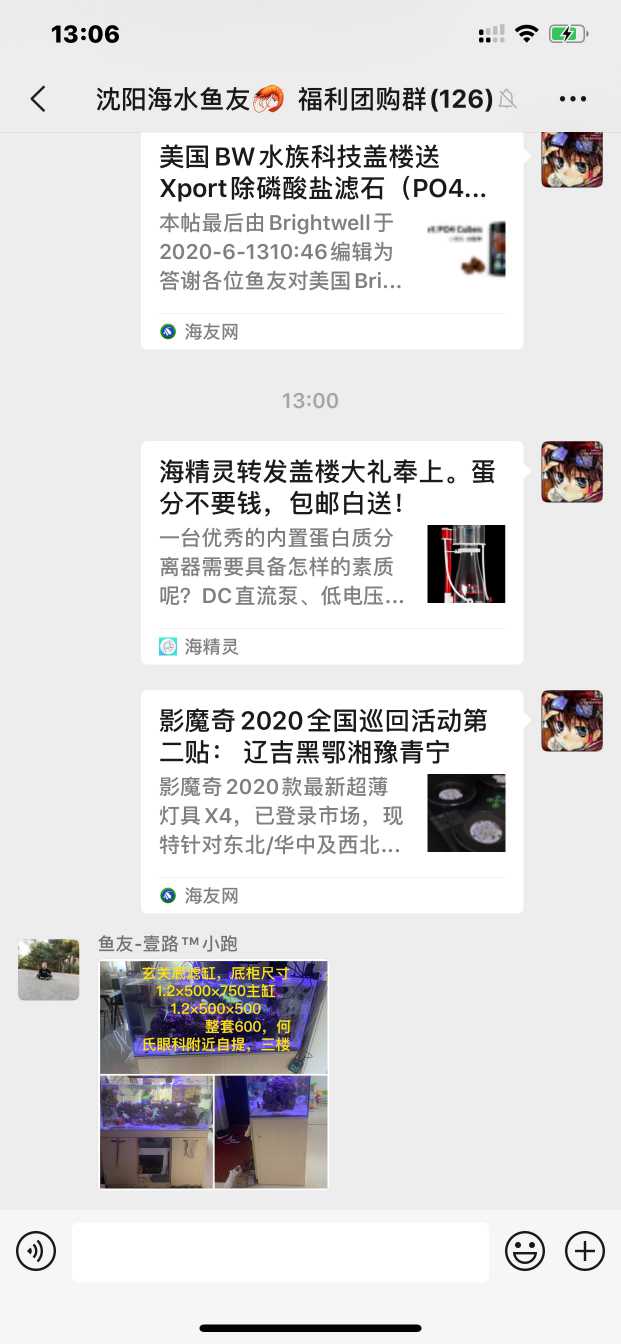View the fish tank photo from 鱼友-壹路™小跑
Screen dimensions: 621x1344
click(x=214, y=1074)
